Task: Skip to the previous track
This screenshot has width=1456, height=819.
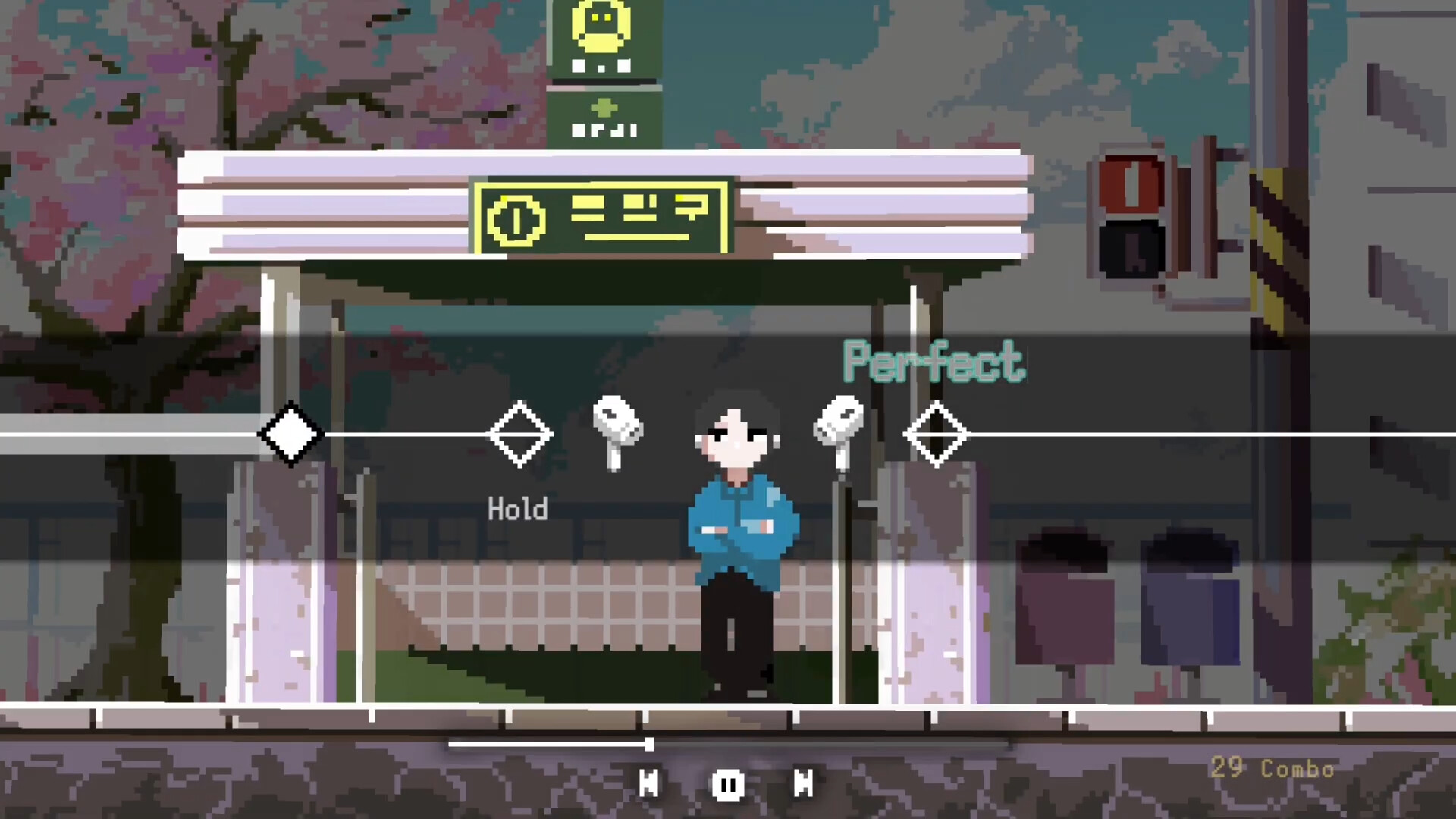Action: tap(649, 783)
